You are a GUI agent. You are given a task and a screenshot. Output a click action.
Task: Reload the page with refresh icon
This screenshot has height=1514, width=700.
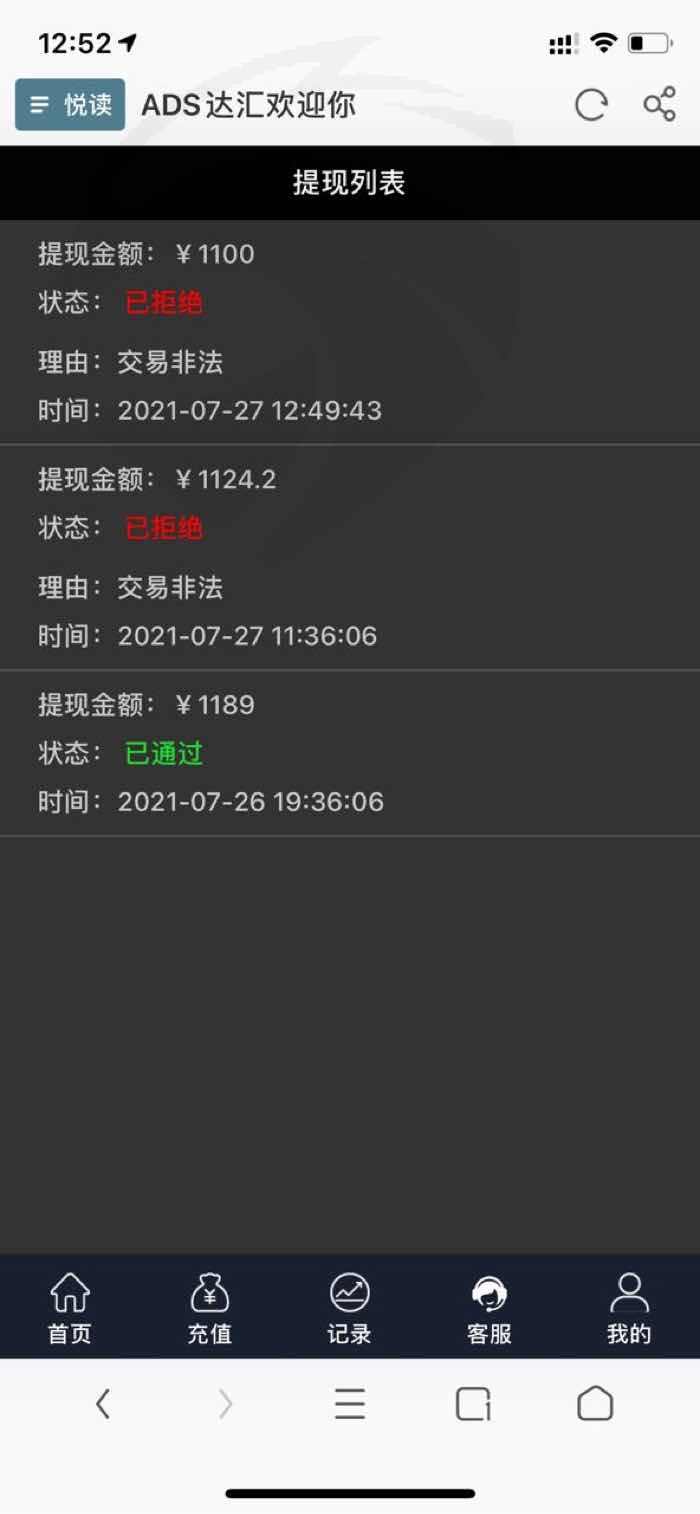click(x=591, y=105)
